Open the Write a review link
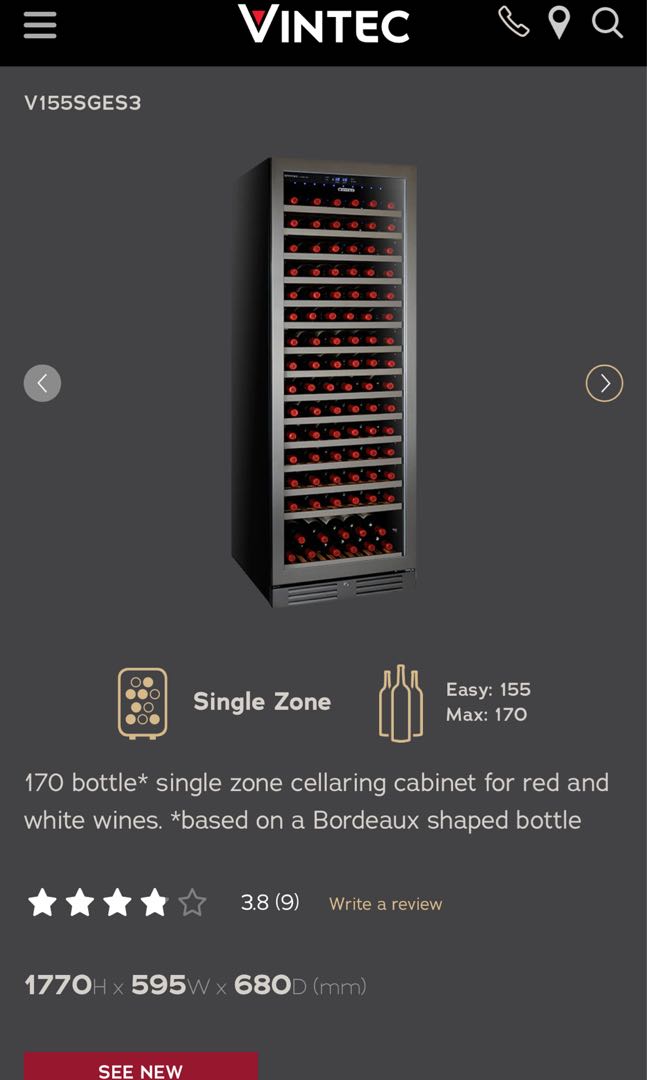 385,903
